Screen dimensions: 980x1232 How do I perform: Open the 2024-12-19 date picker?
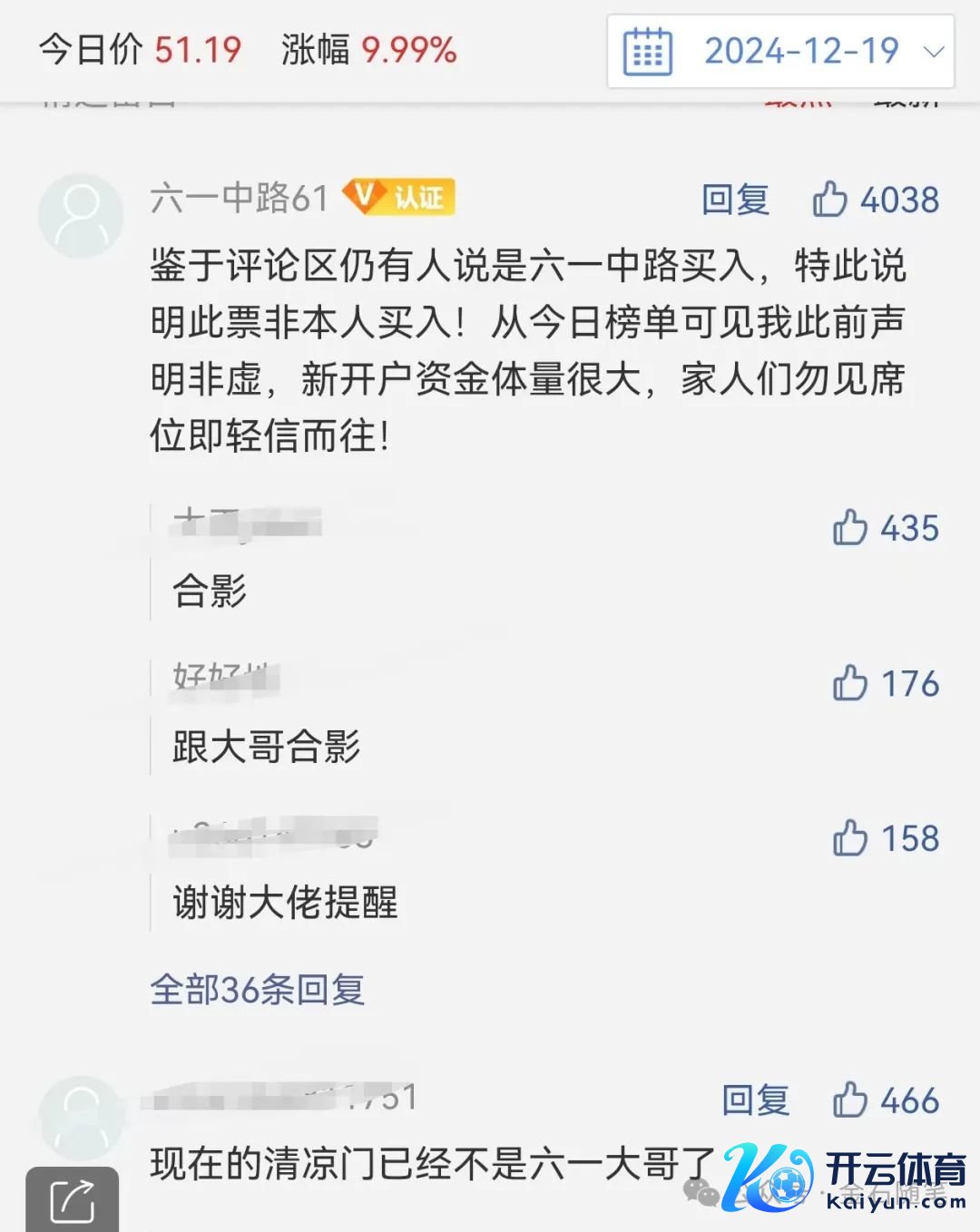[x=780, y=51]
